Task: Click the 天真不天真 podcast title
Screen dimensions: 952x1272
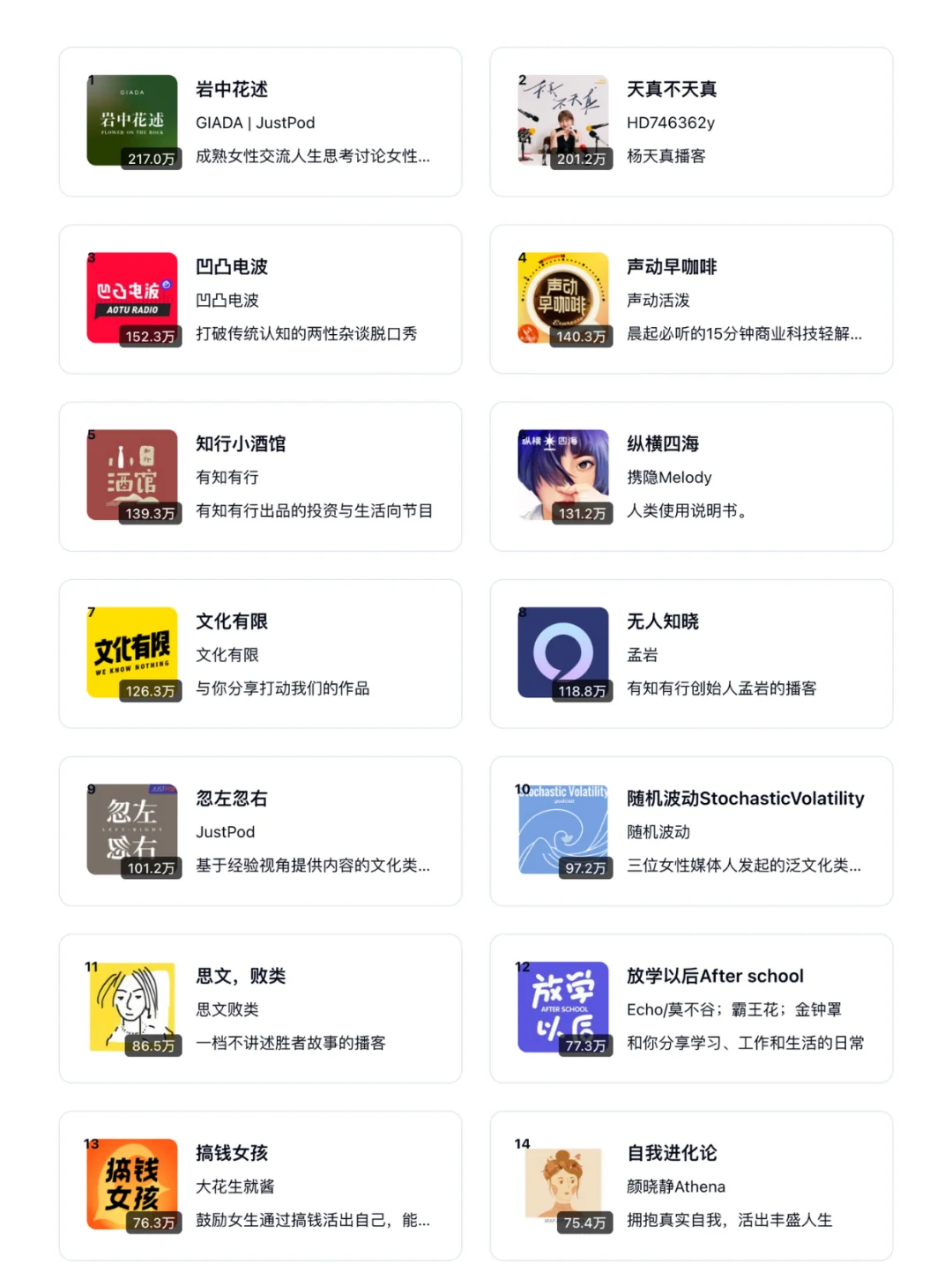Action: point(673,89)
